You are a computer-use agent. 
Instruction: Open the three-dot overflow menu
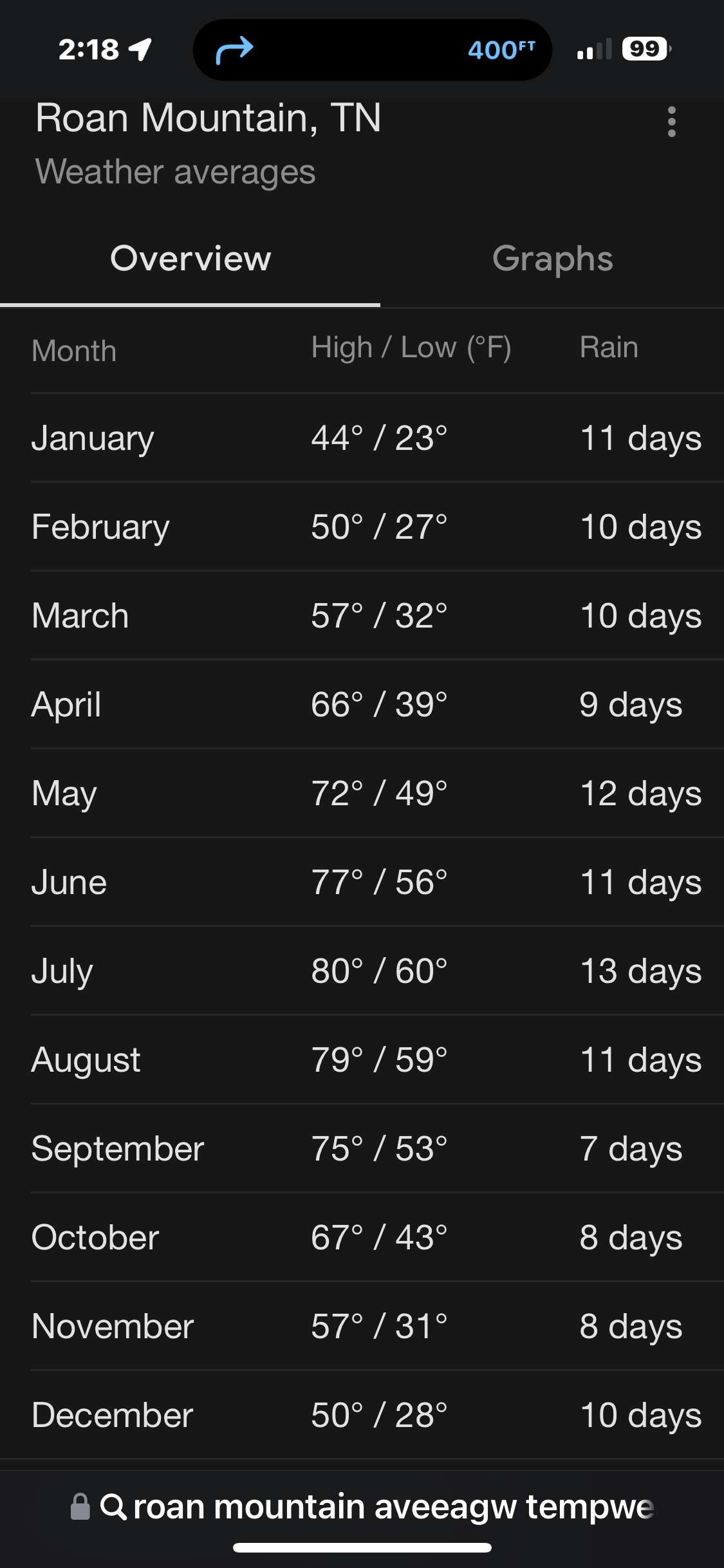point(671,122)
